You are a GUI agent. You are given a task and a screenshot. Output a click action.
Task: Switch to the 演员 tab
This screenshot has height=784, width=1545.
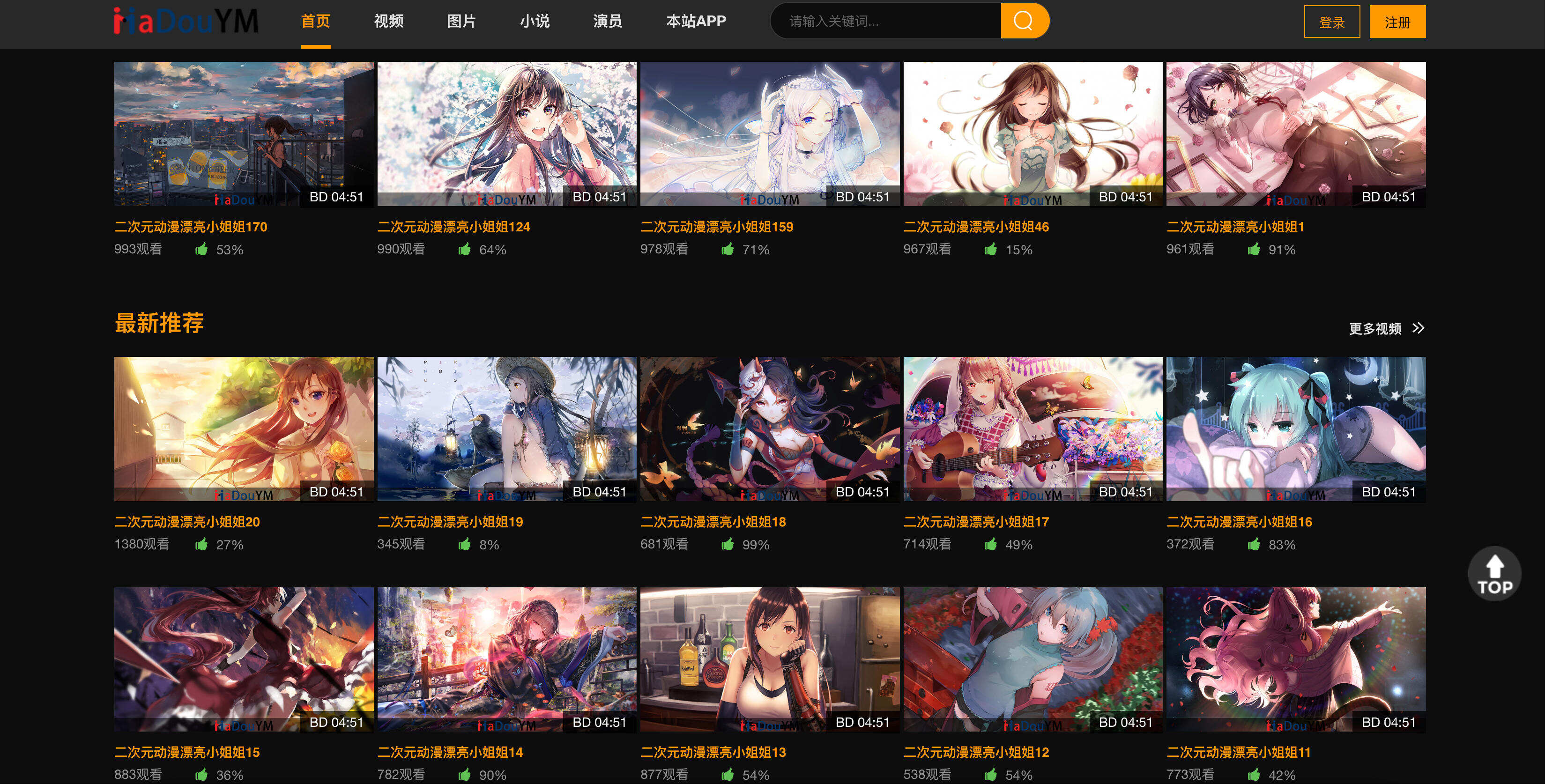(x=607, y=21)
